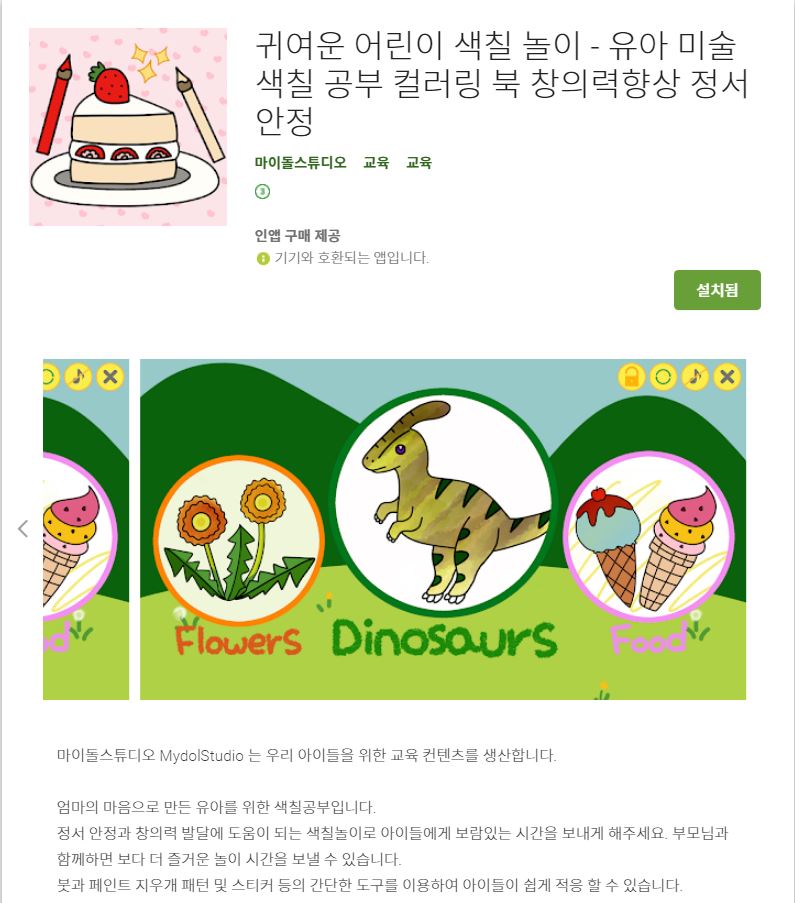Open the first 교육 category link
The image size is (795, 903).
[376, 162]
